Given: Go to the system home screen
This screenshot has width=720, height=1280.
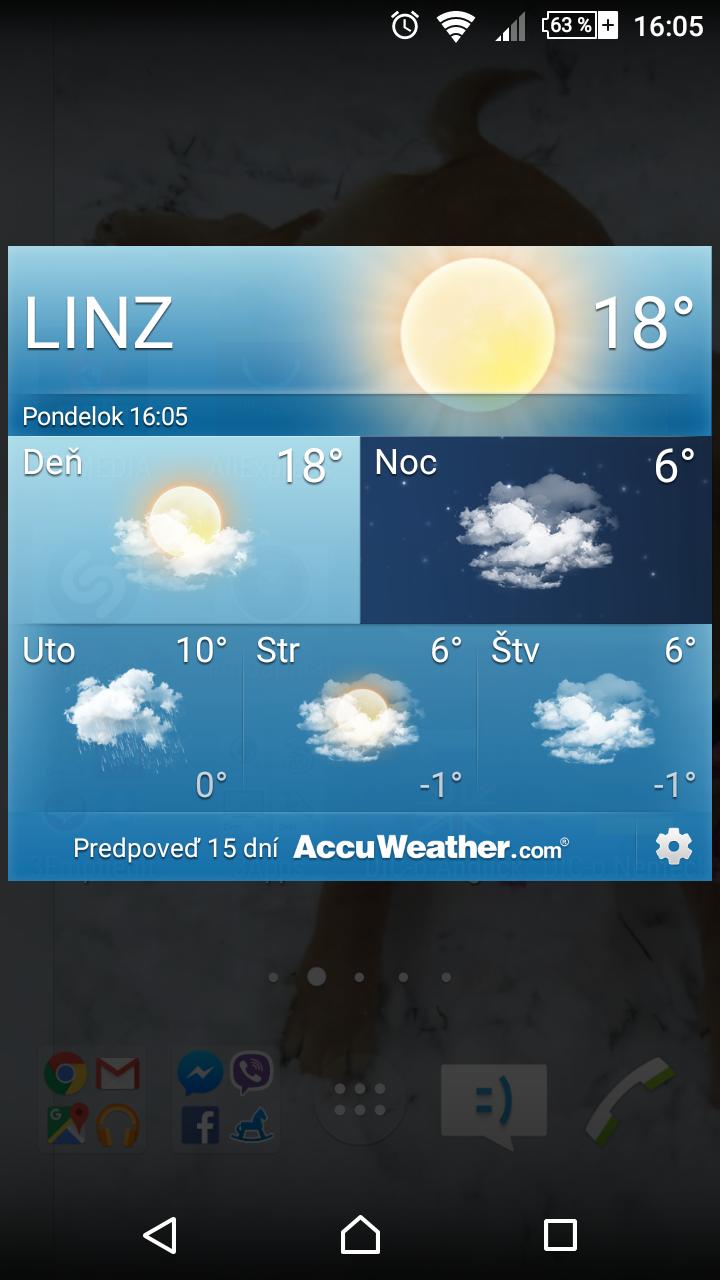Looking at the screenshot, I should pos(360,1235).
